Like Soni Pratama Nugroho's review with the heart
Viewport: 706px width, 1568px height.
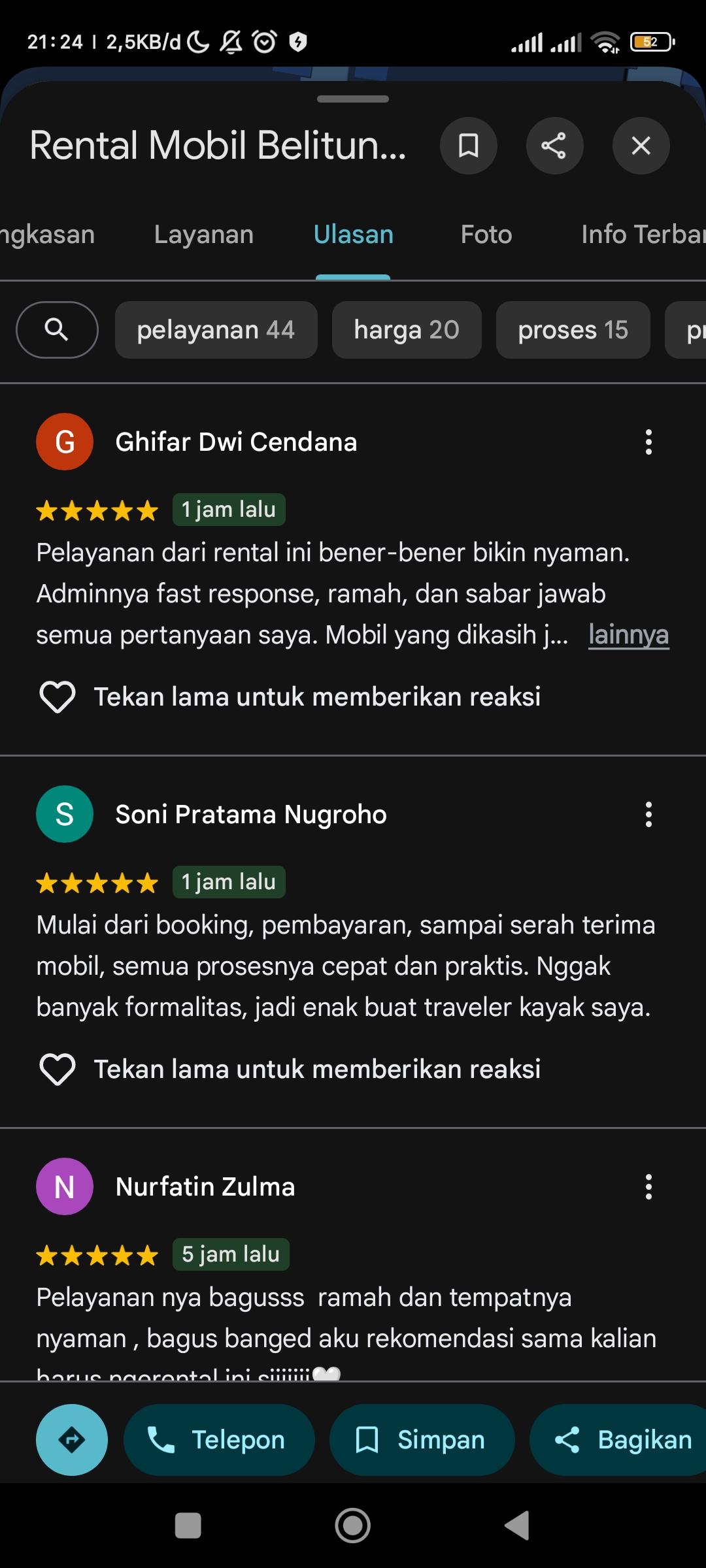[58, 1070]
